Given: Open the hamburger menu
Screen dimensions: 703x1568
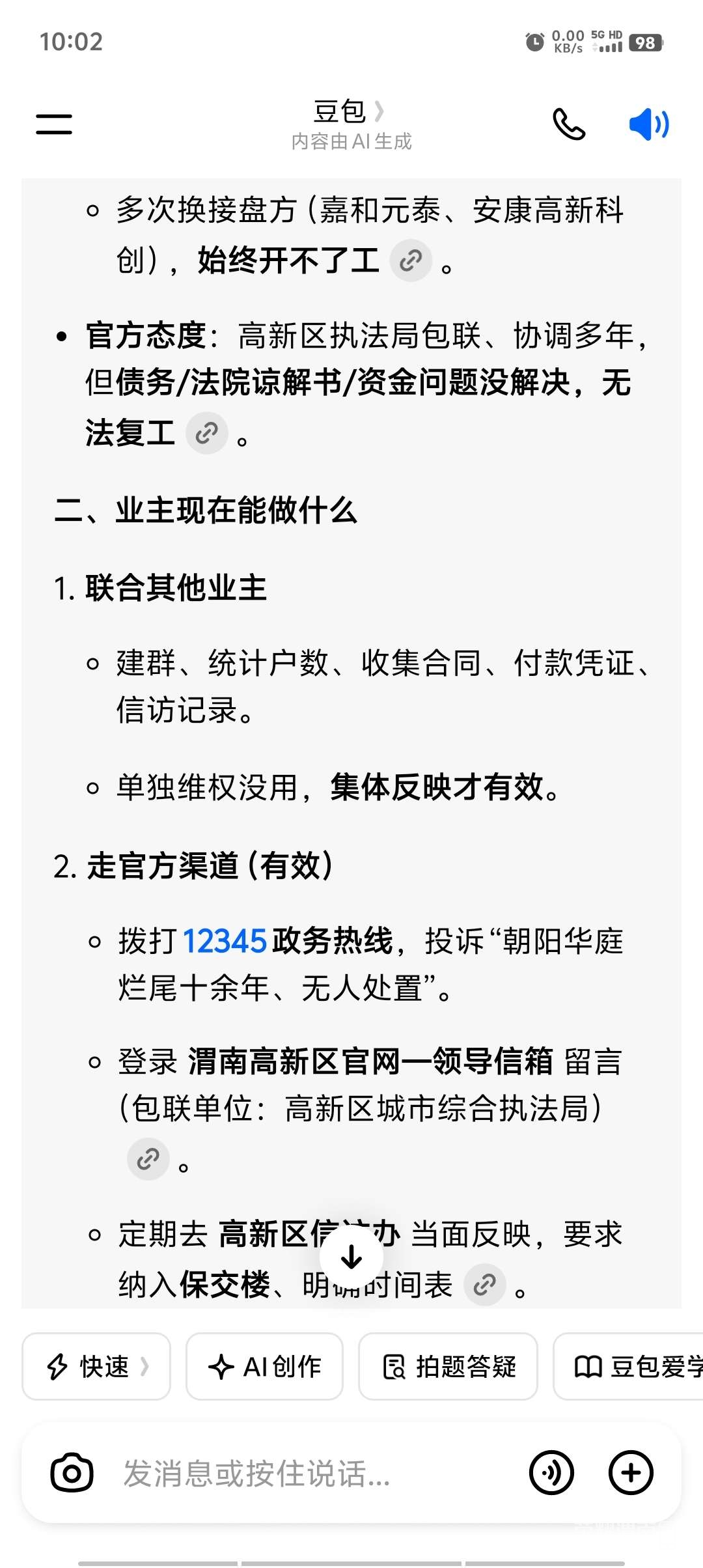Looking at the screenshot, I should click(54, 124).
